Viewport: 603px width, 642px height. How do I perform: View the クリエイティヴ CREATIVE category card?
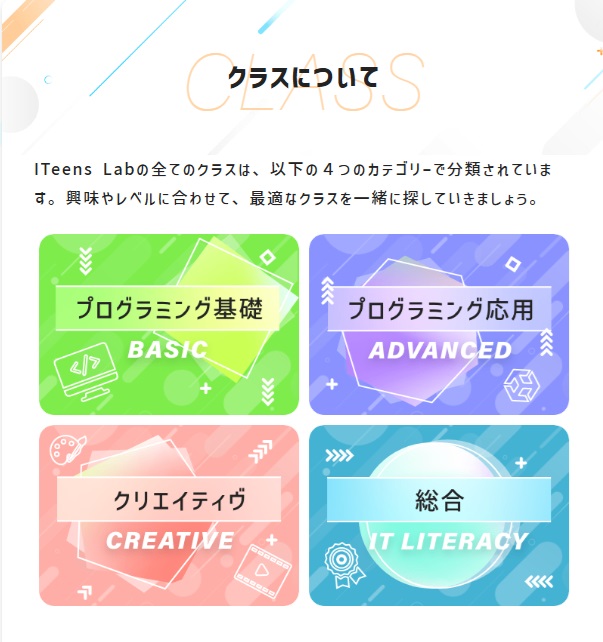click(x=168, y=515)
